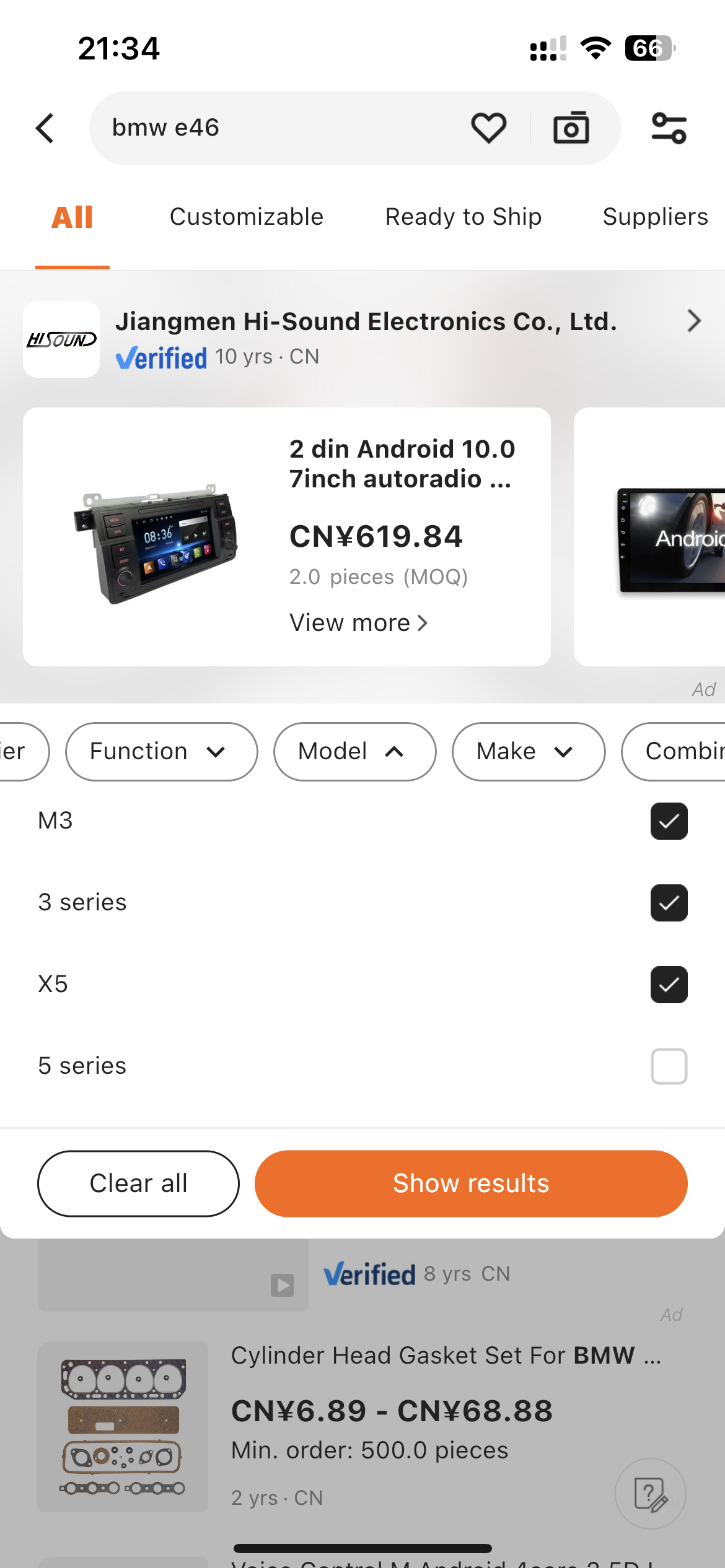Open the heart favorites icon in the search bar
Screen dimensions: 725x1568
(x=489, y=128)
